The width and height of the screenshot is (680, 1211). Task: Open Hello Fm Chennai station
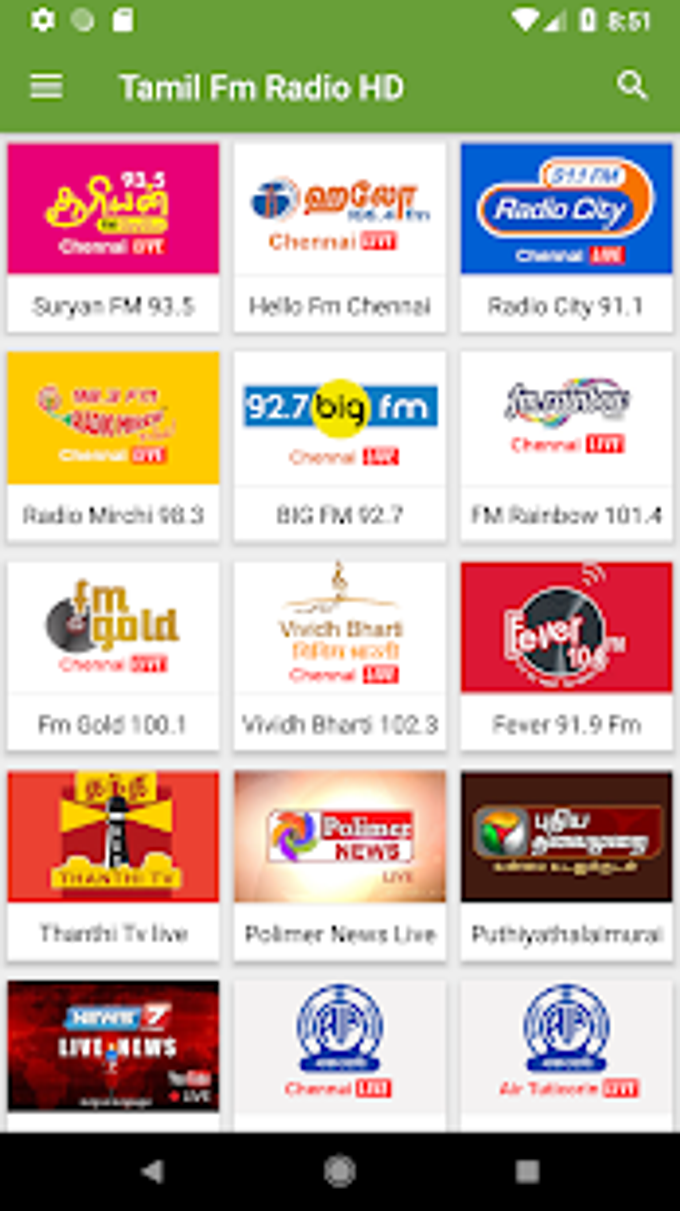click(340, 237)
